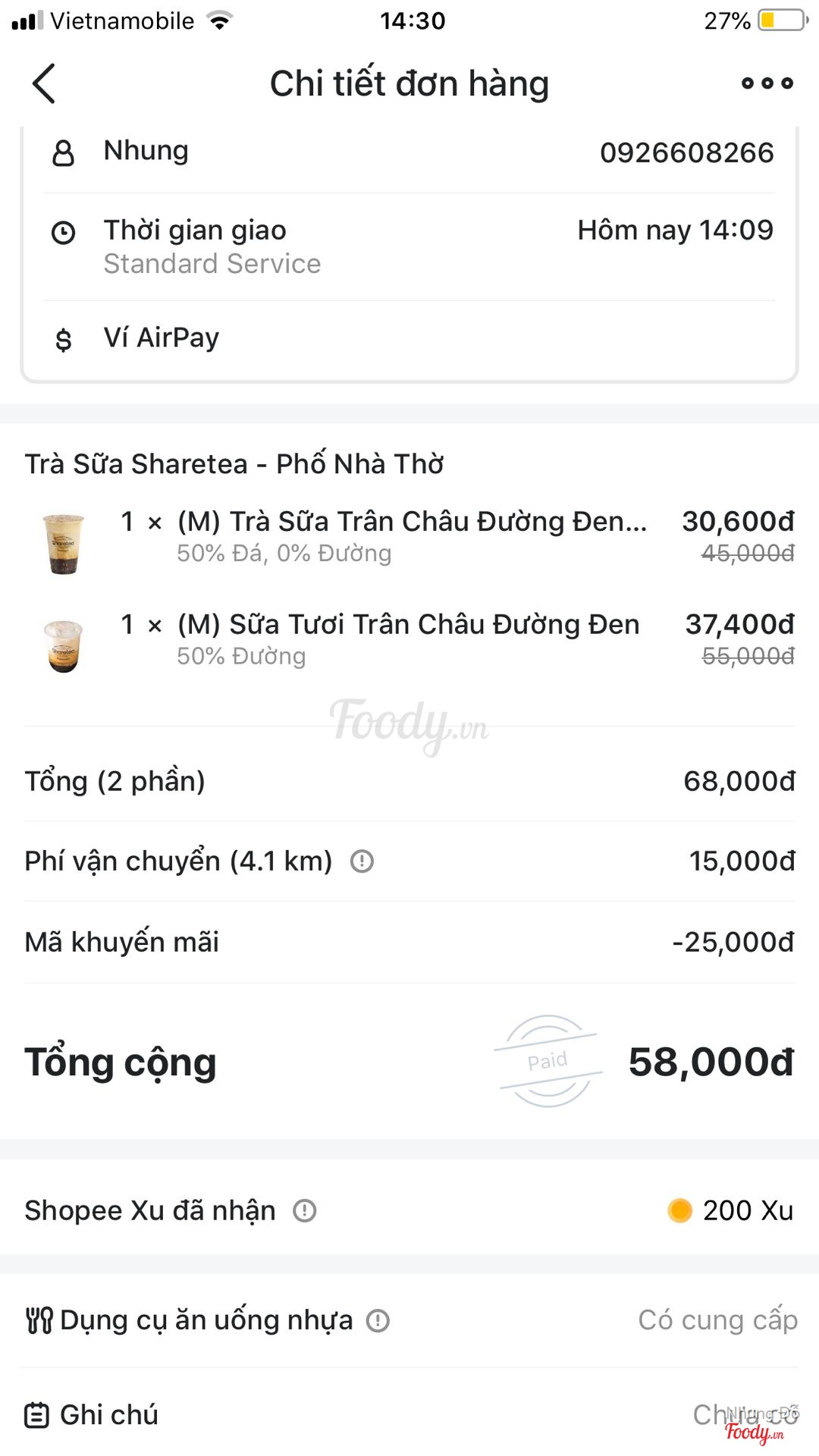Open Trà Sữa Sharetea - Phố Nhà Thờ

[234, 464]
